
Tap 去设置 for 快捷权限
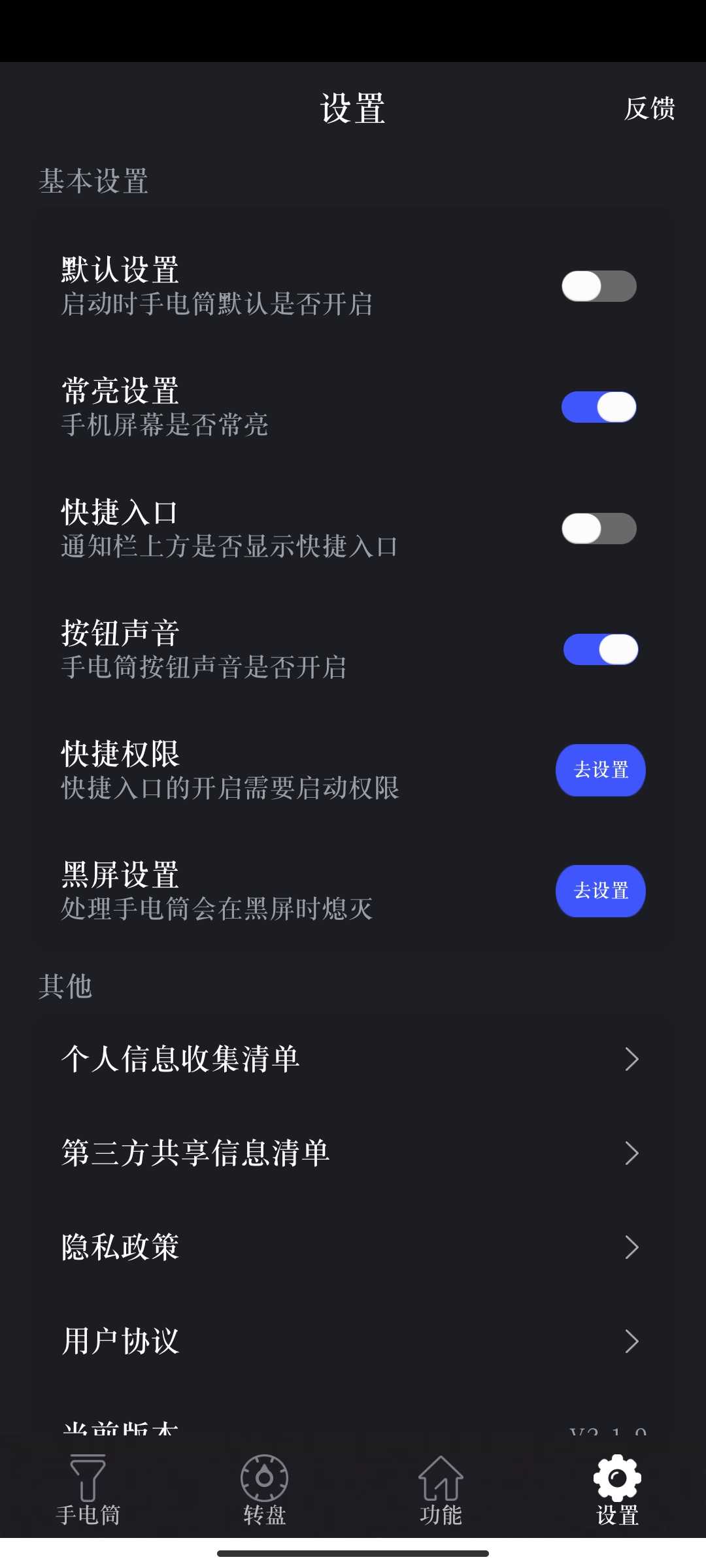coord(600,770)
